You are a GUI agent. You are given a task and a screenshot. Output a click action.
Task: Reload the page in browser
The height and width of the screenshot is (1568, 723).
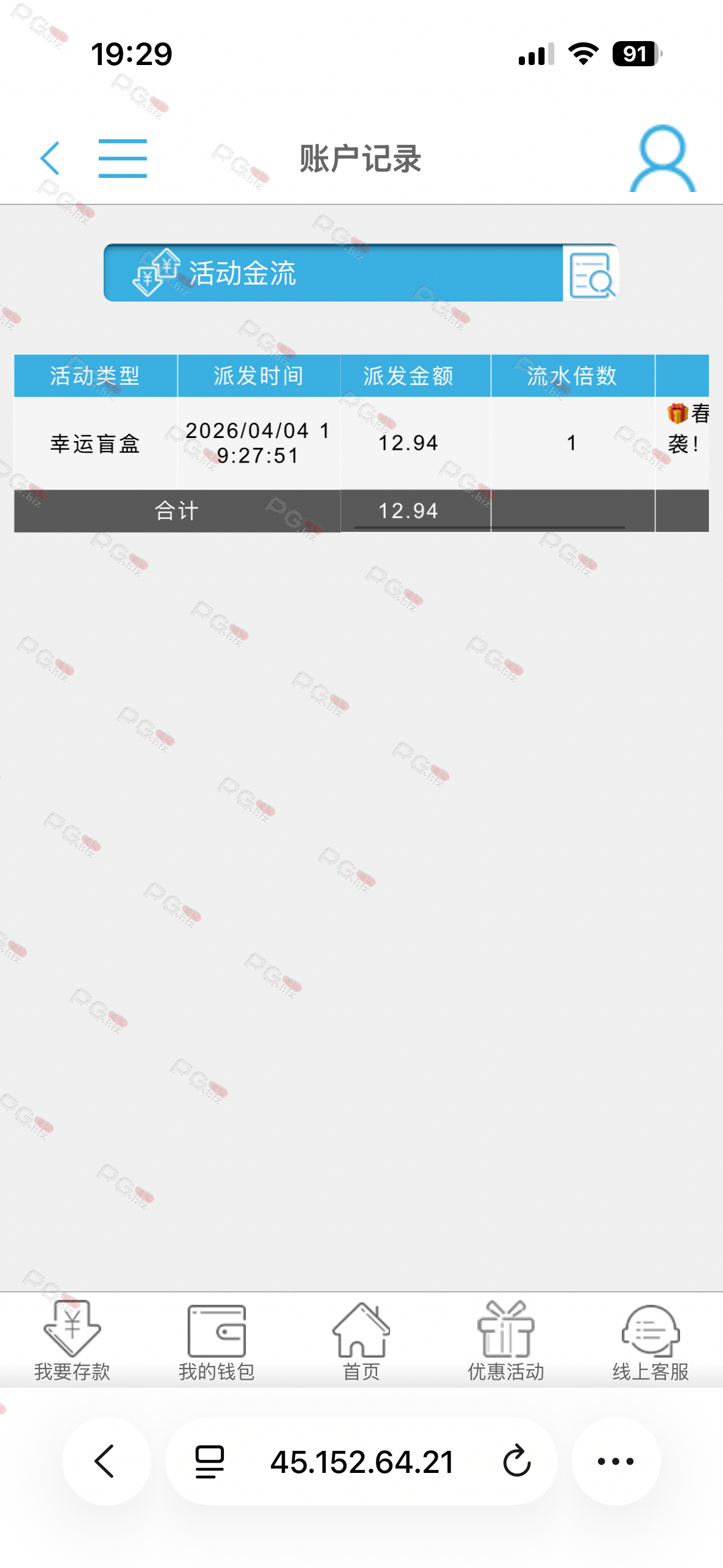coord(516,1461)
